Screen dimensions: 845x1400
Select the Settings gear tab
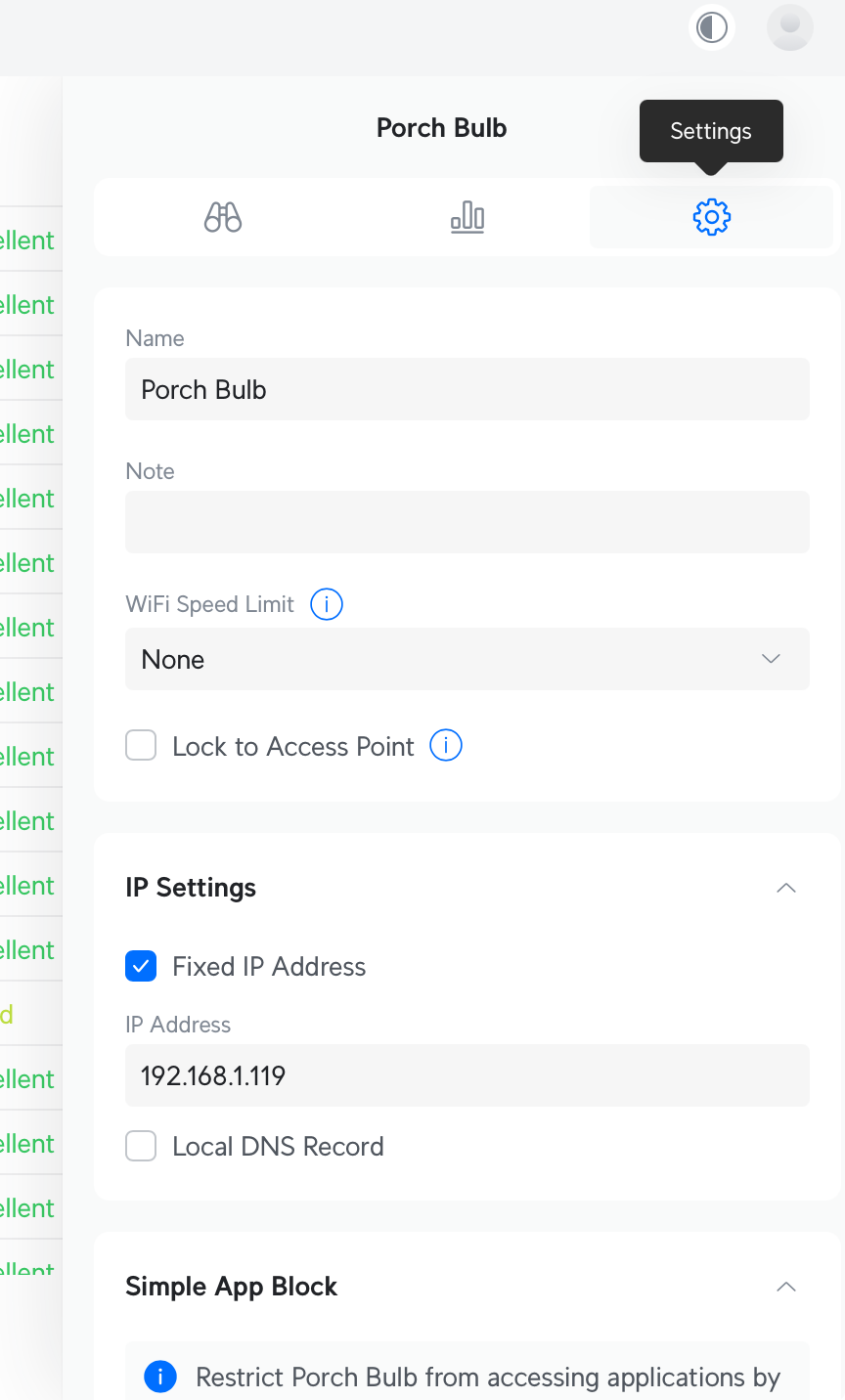[x=711, y=217]
